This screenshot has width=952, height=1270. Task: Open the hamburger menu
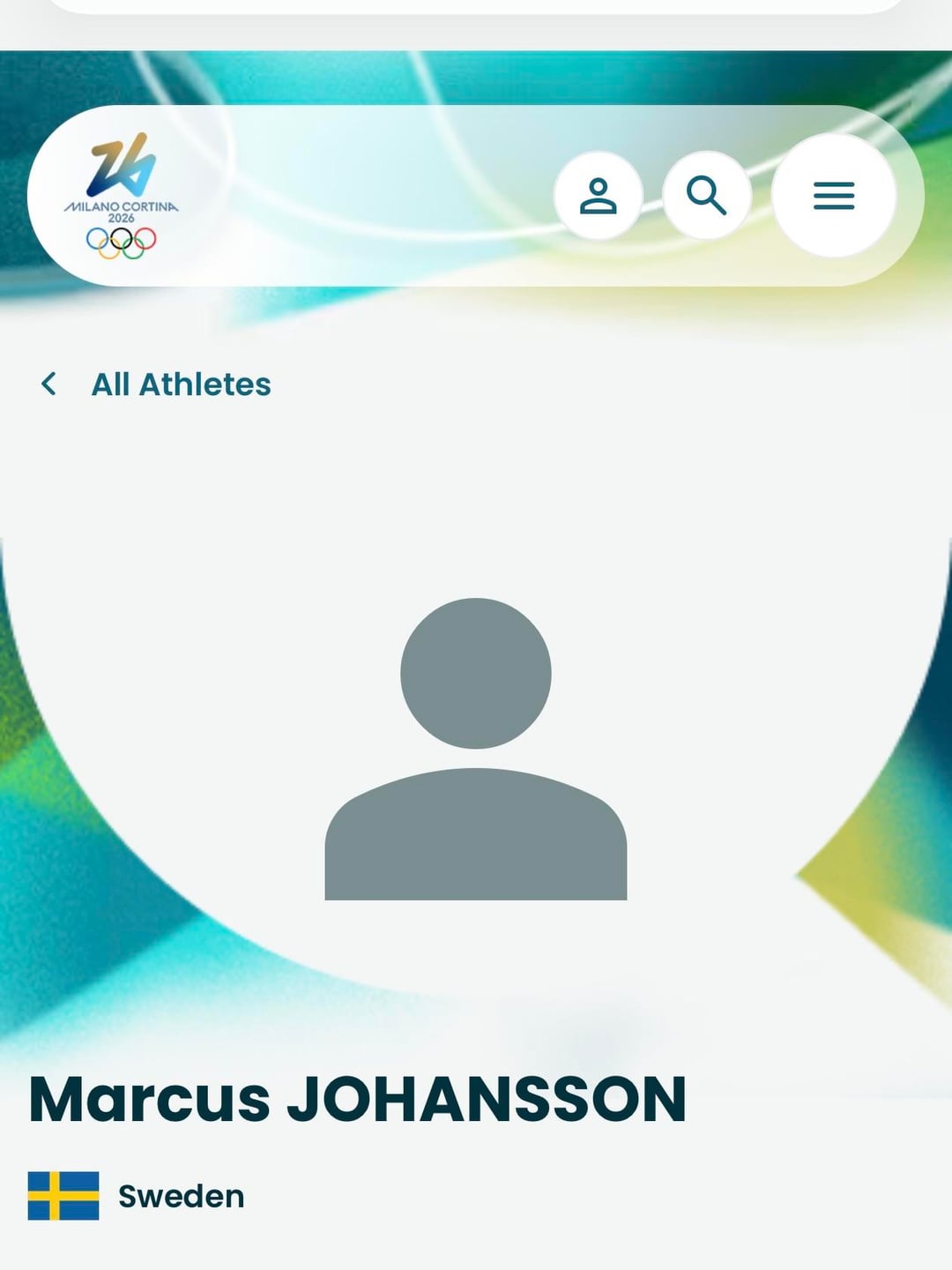tap(833, 196)
